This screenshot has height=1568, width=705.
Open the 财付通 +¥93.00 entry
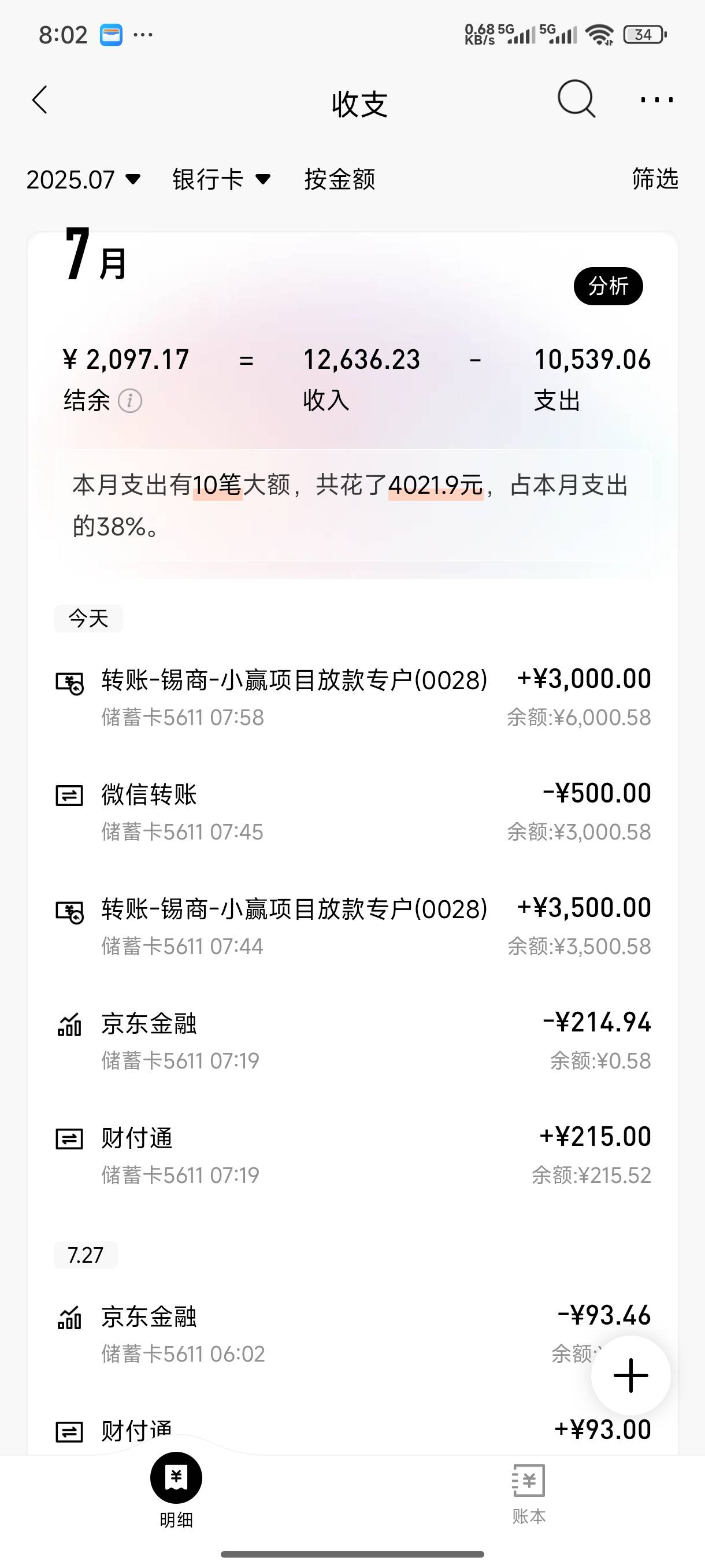pyautogui.click(x=353, y=1431)
